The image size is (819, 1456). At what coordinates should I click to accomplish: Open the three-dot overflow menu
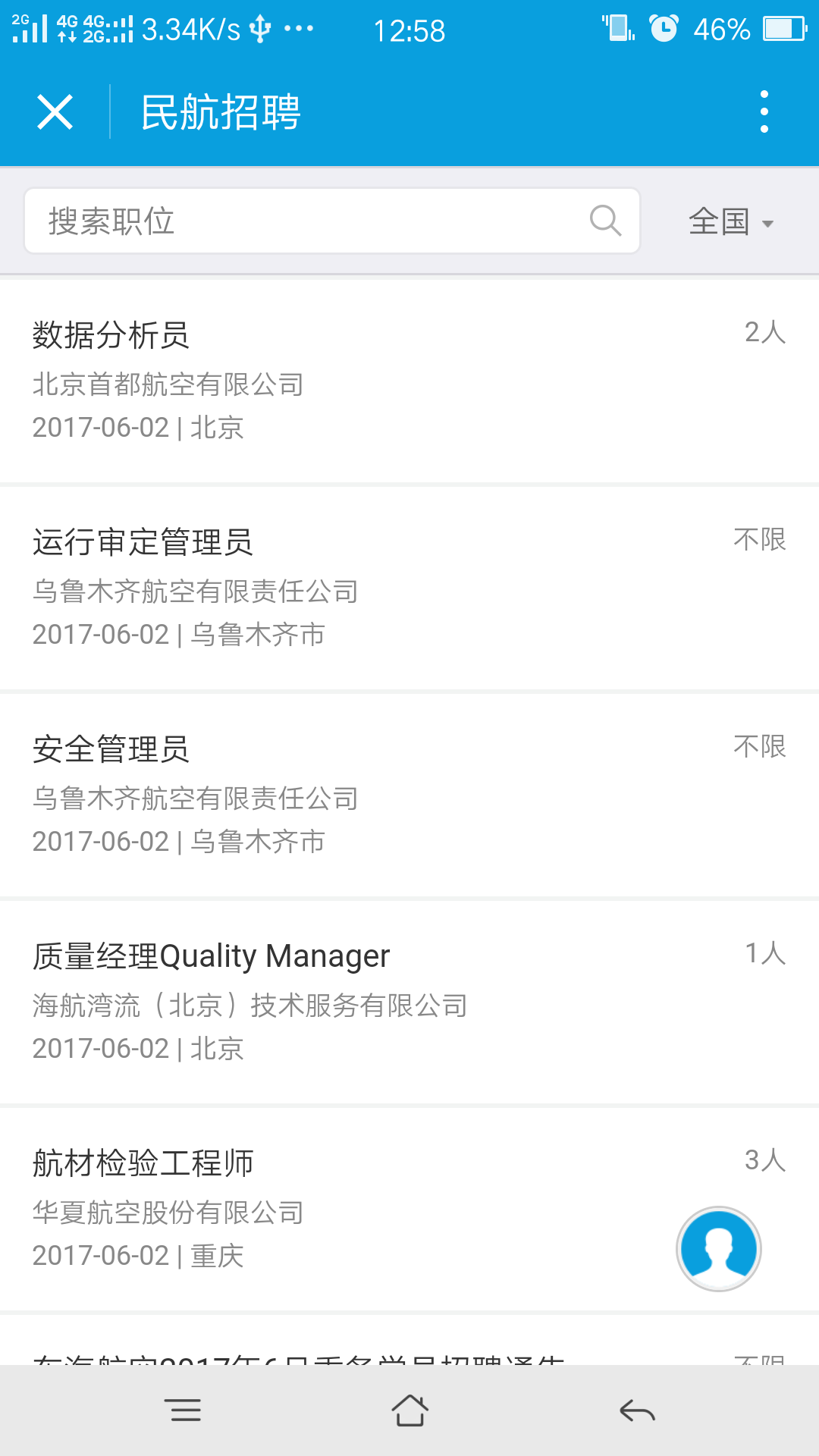tap(764, 112)
